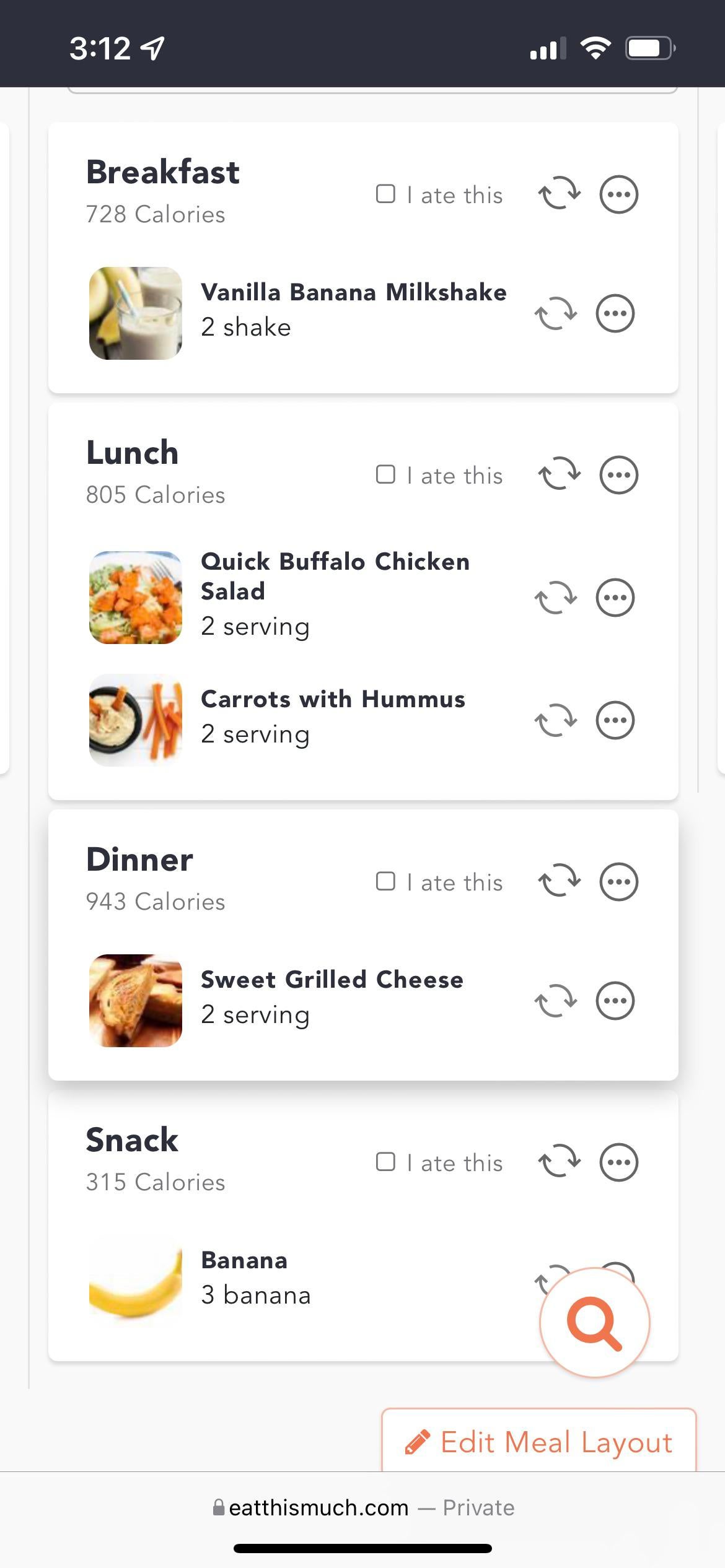The width and height of the screenshot is (725, 1568).
Task: View the Sweet Grilled Cheese recipe
Action: 332,979
